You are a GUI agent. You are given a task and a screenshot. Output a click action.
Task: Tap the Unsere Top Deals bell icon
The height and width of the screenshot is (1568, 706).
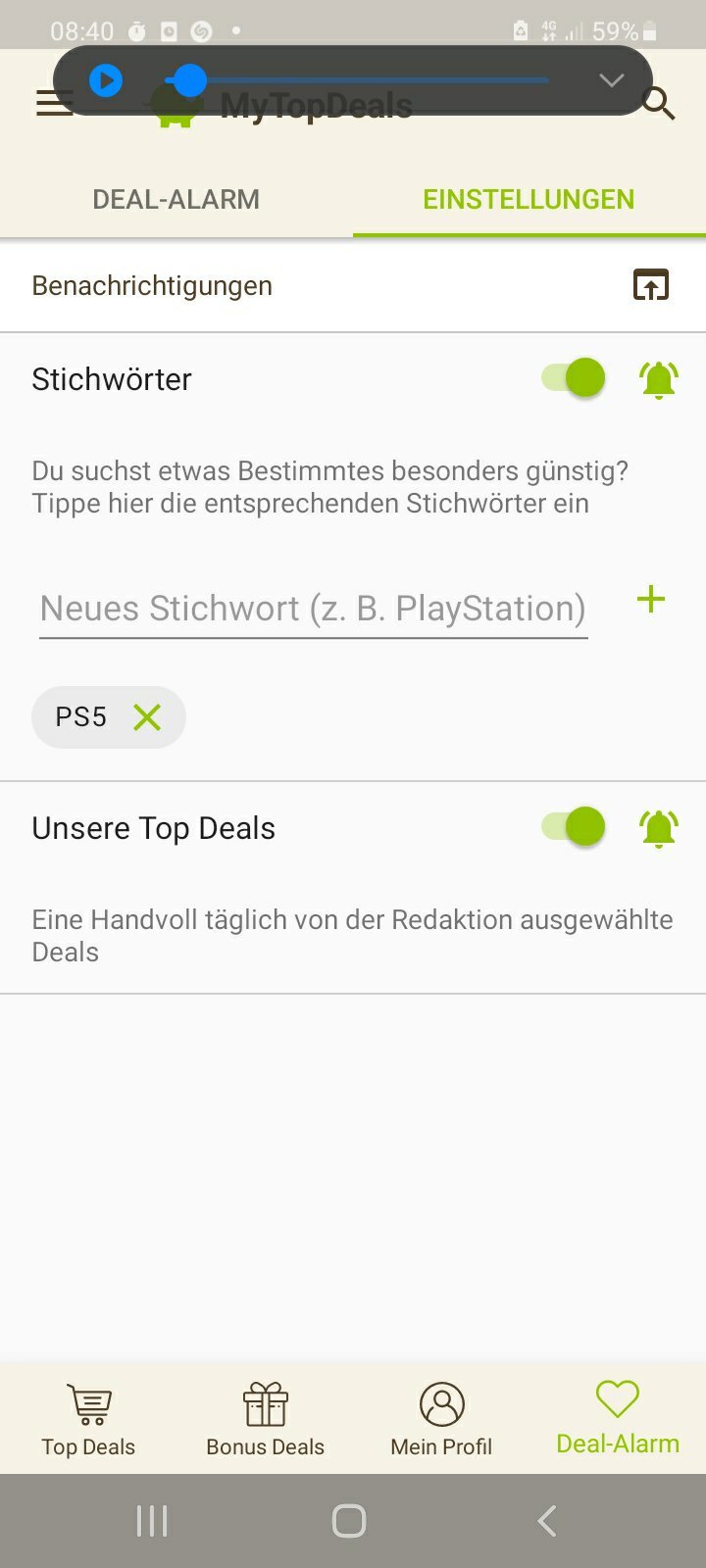tap(659, 829)
